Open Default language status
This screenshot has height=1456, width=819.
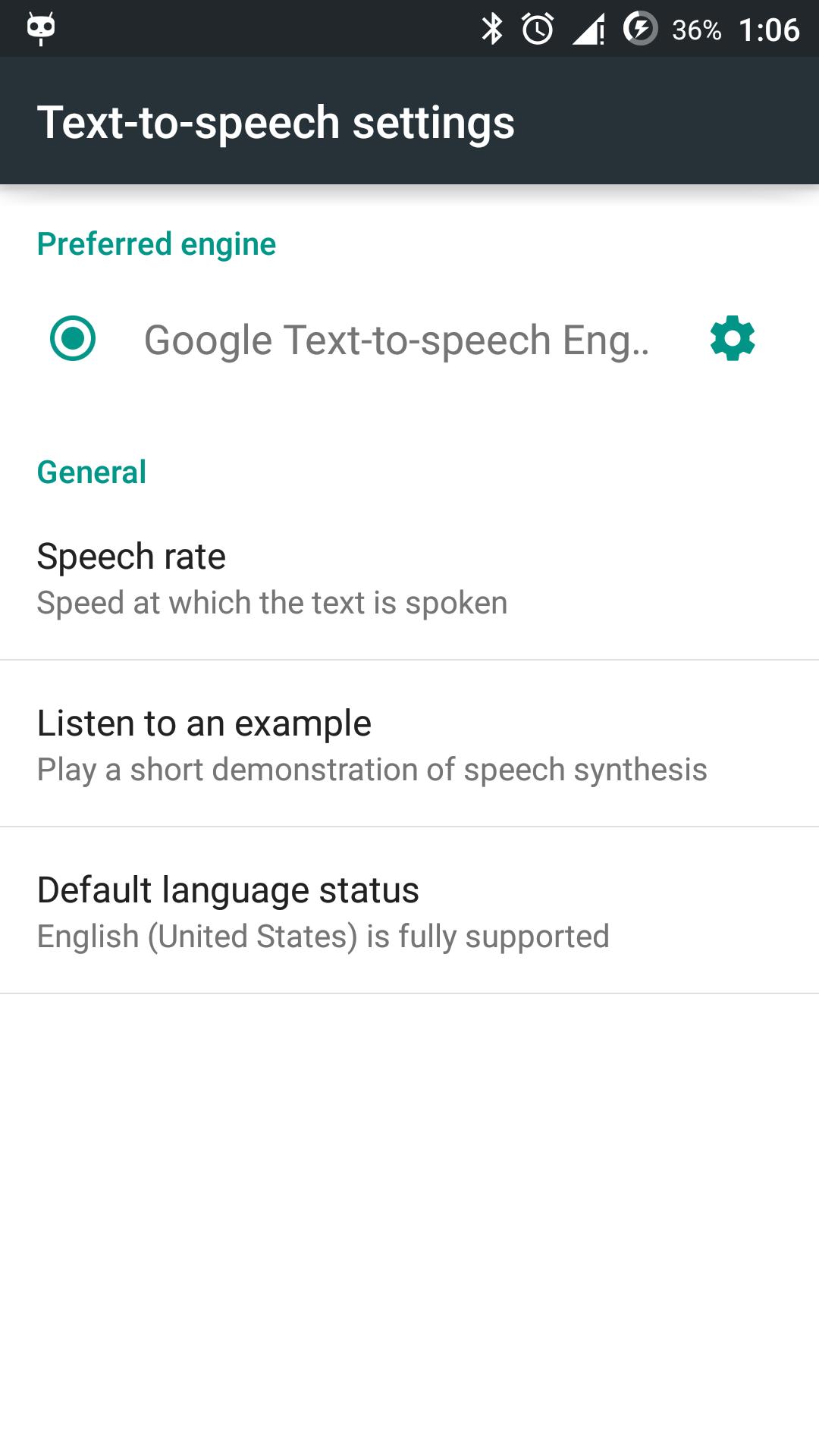coord(409,912)
